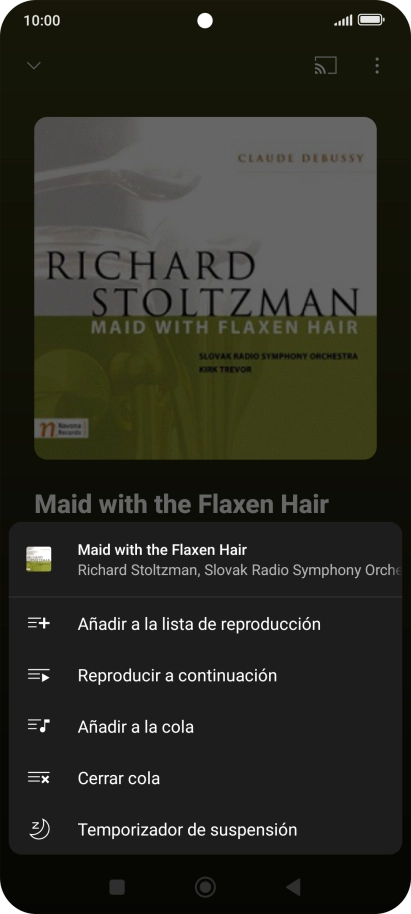Screen dimensions: 411x914
Task: Tap the Maid with the Flaxen Hair header row
Action: (x=205, y=560)
